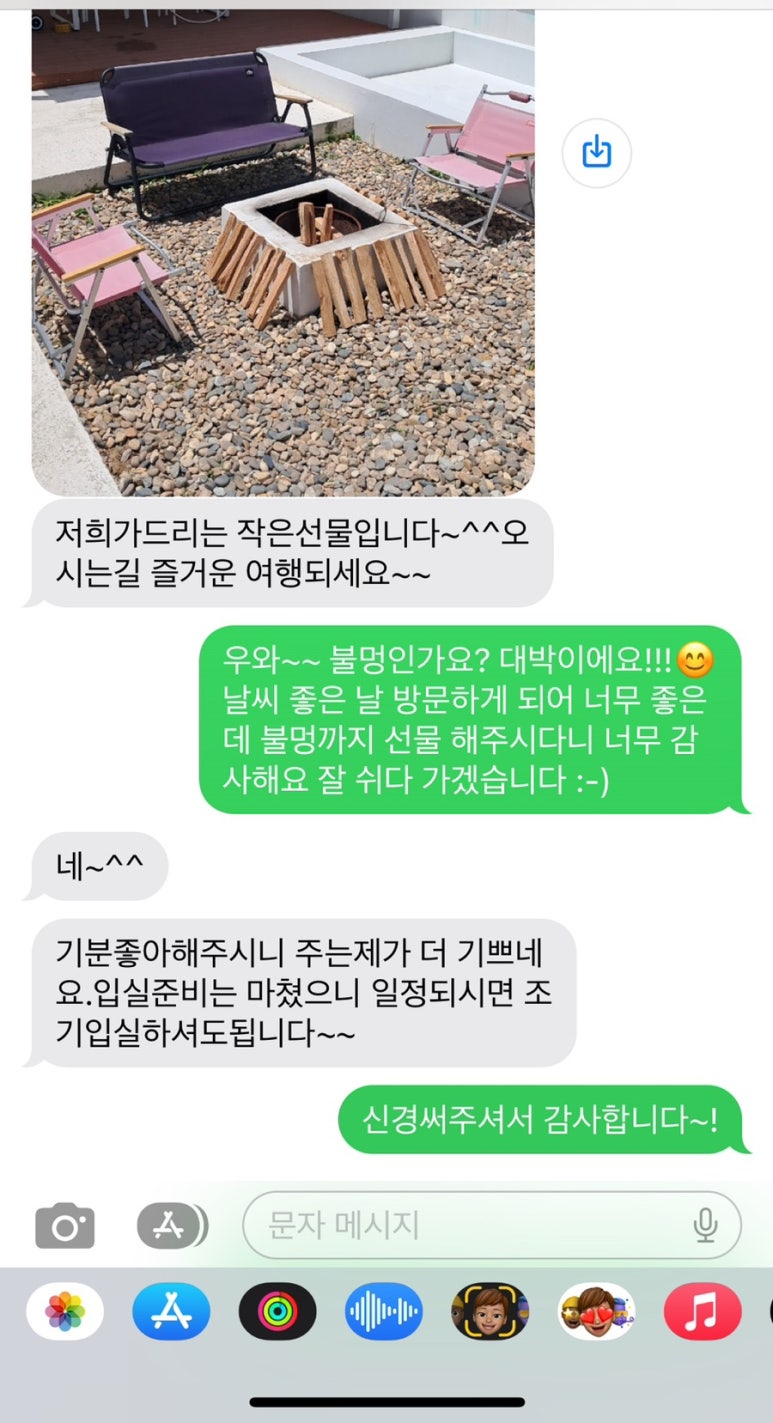Open the Fitness activity rings app
Viewport: 773px width, 1423px height.
tap(277, 1311)
